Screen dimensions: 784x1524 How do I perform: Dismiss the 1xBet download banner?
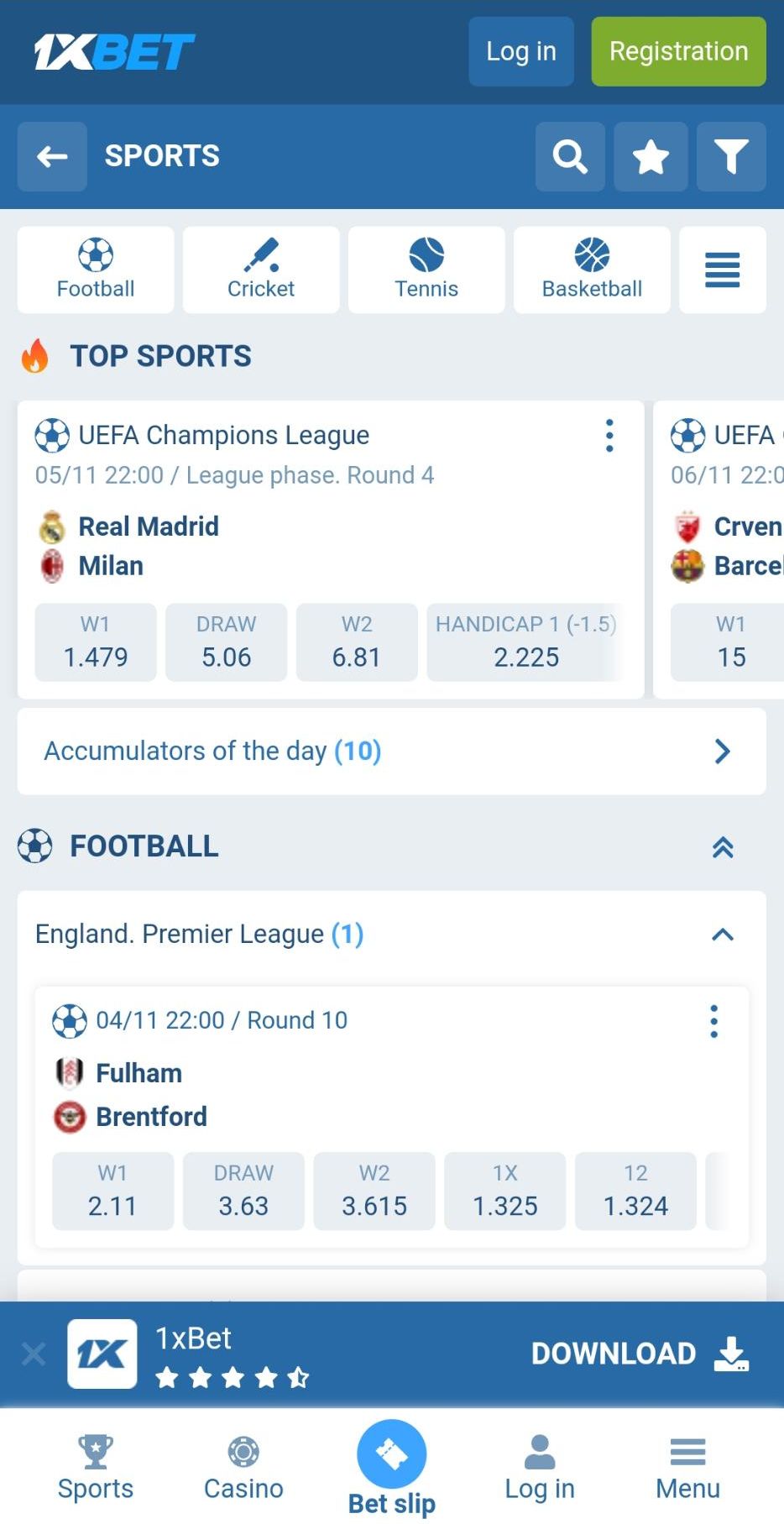34,1354
